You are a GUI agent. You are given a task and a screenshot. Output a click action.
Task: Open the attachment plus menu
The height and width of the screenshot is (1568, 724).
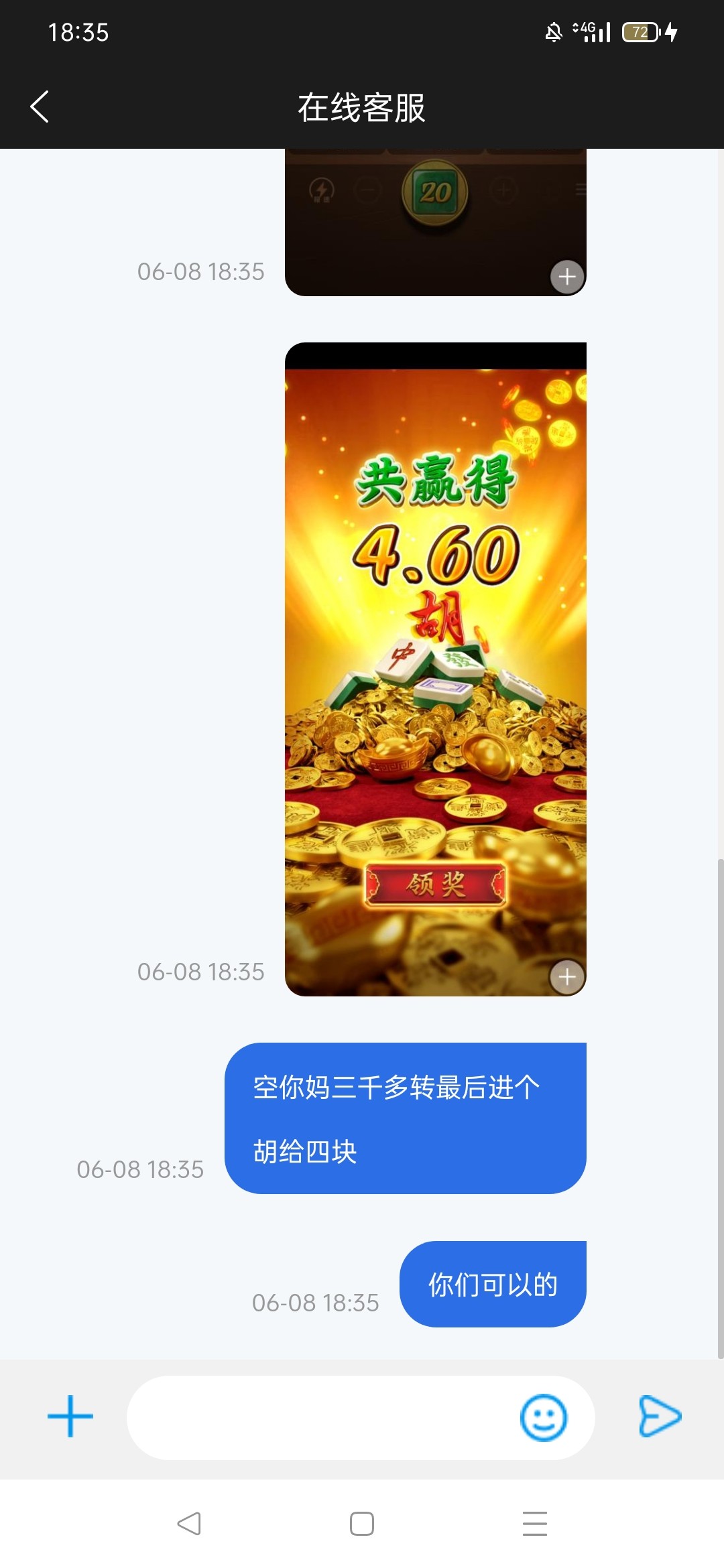[70, 1417]
